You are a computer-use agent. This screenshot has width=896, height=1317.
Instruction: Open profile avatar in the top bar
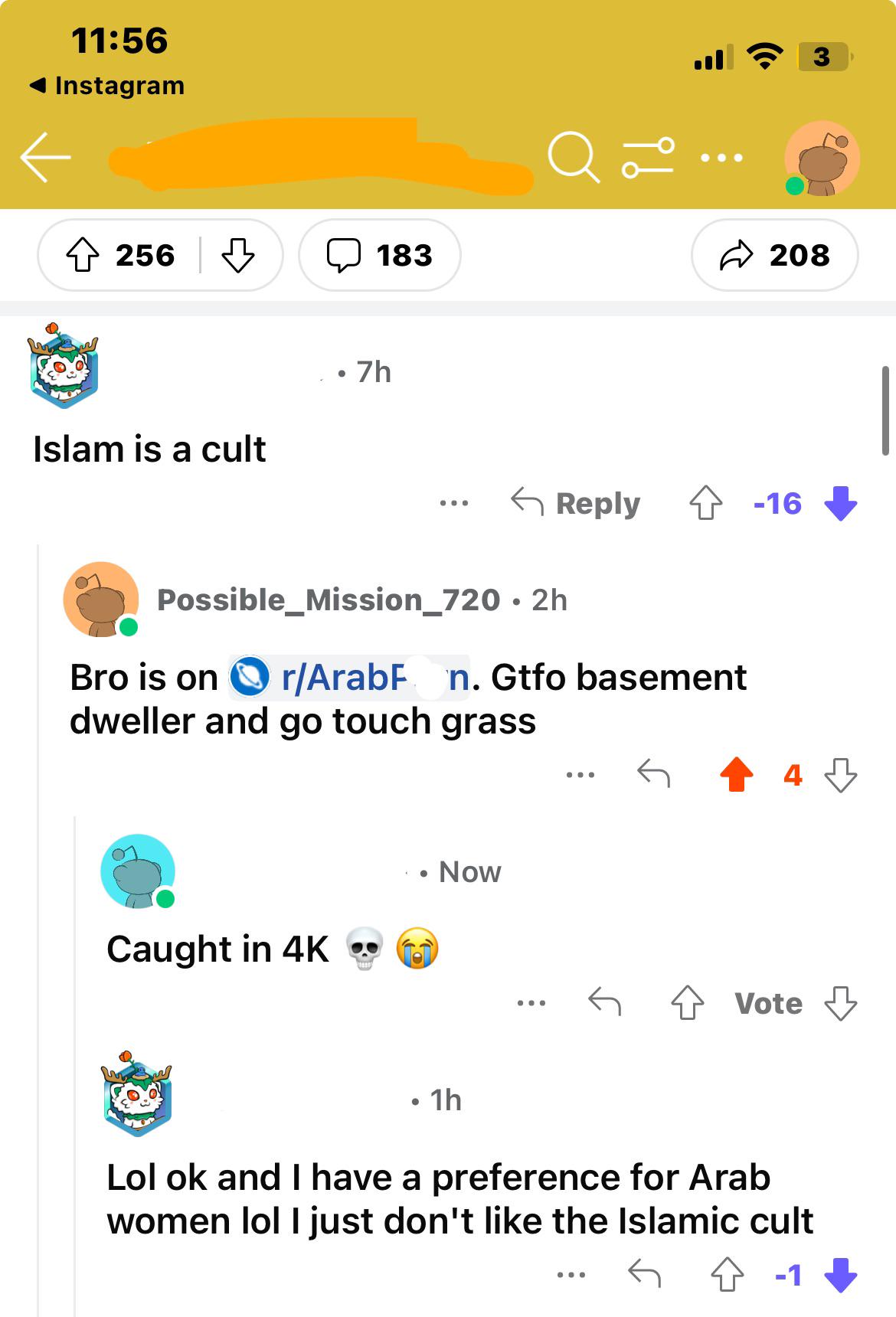[822, 158]
